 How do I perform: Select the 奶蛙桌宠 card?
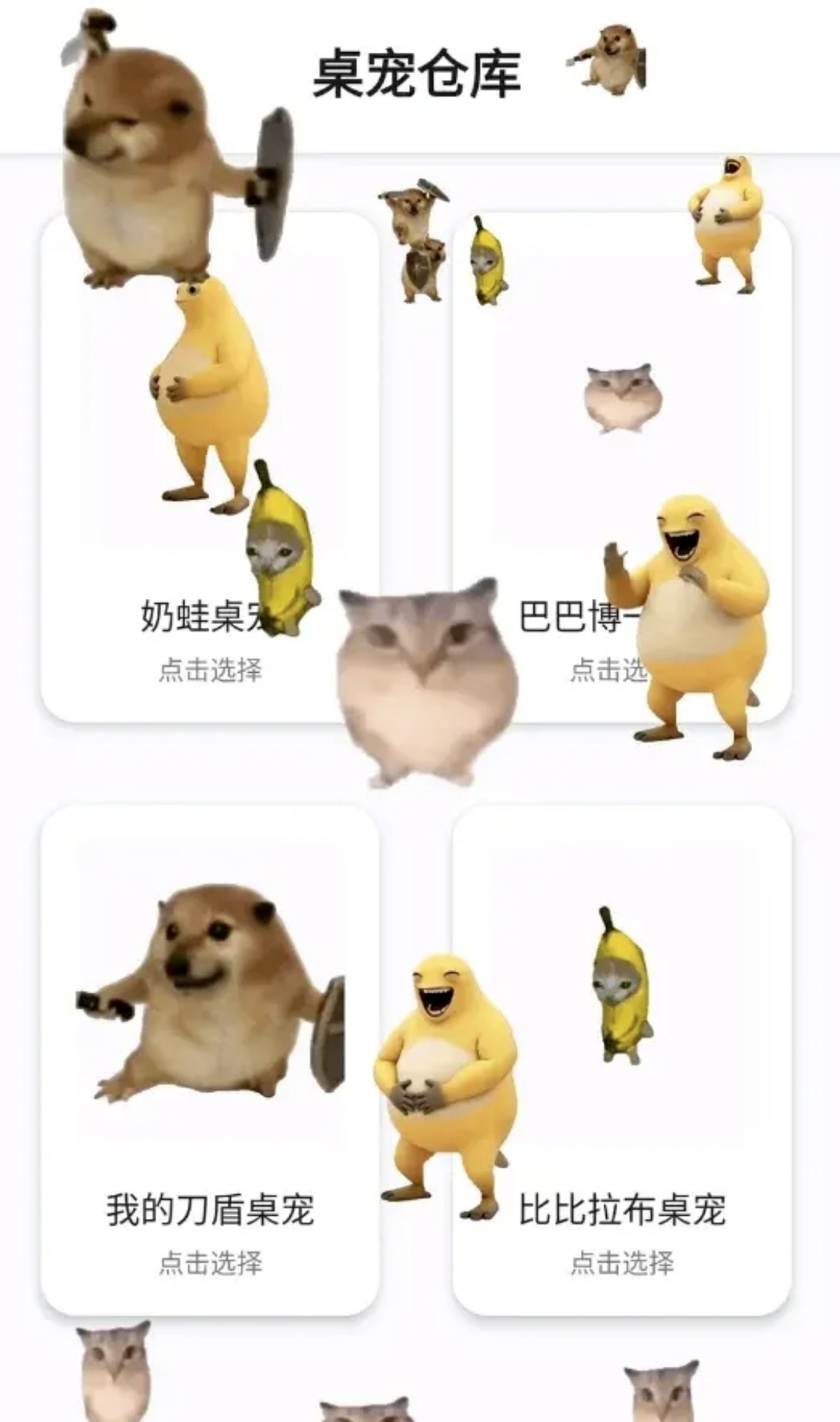point(208,467)
